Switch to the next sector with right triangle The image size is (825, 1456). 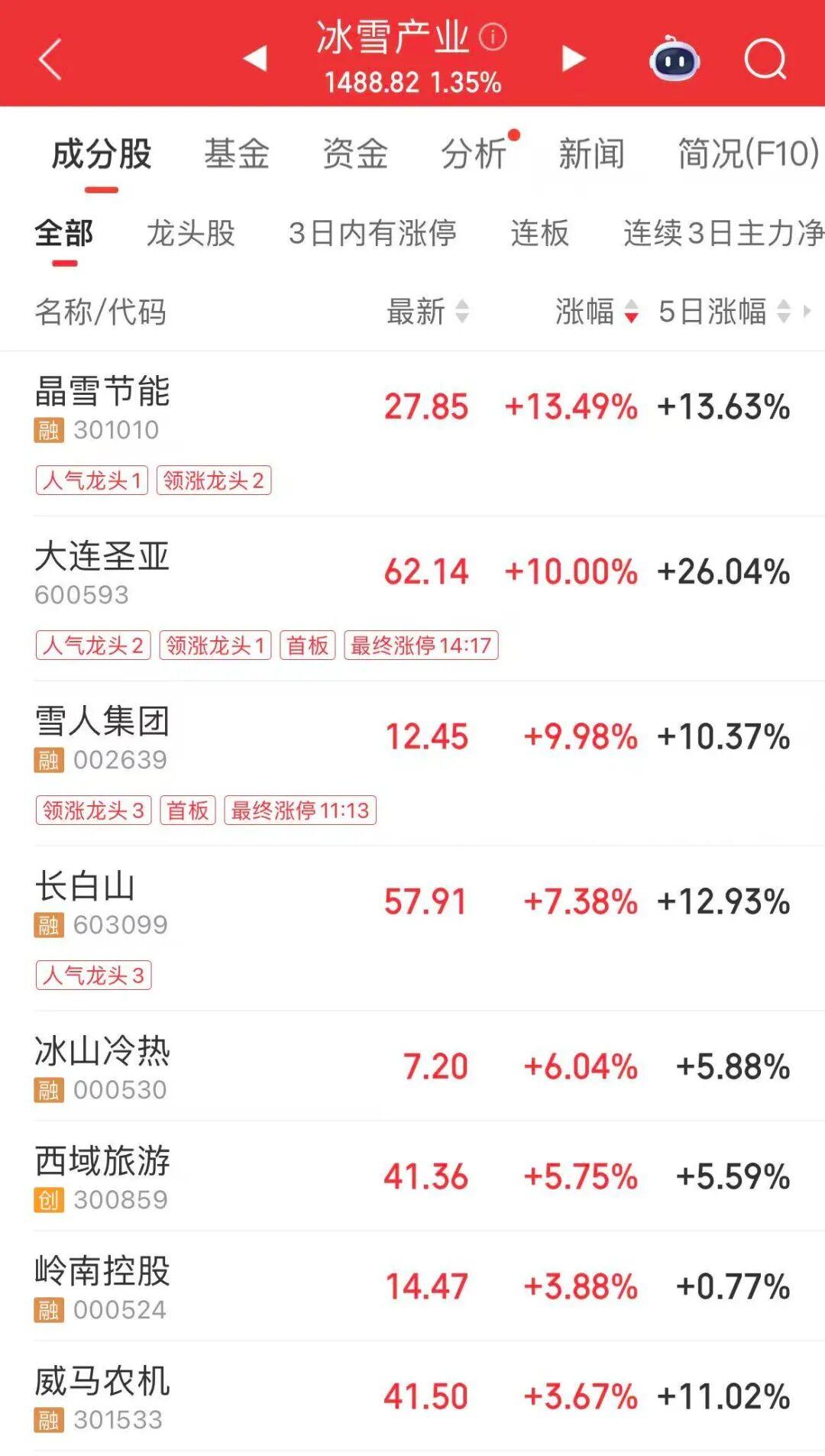[x=573, y=58]
